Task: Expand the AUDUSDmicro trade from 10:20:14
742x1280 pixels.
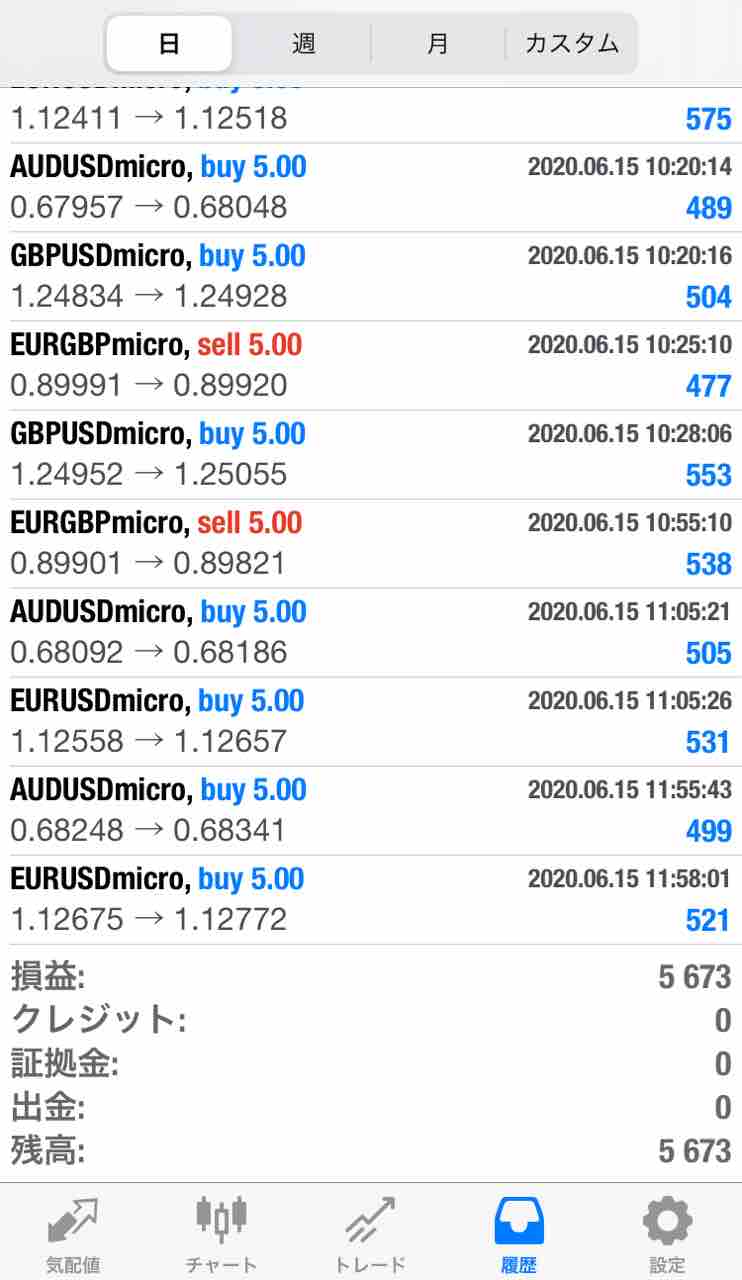Action: [x=371, y=187]
